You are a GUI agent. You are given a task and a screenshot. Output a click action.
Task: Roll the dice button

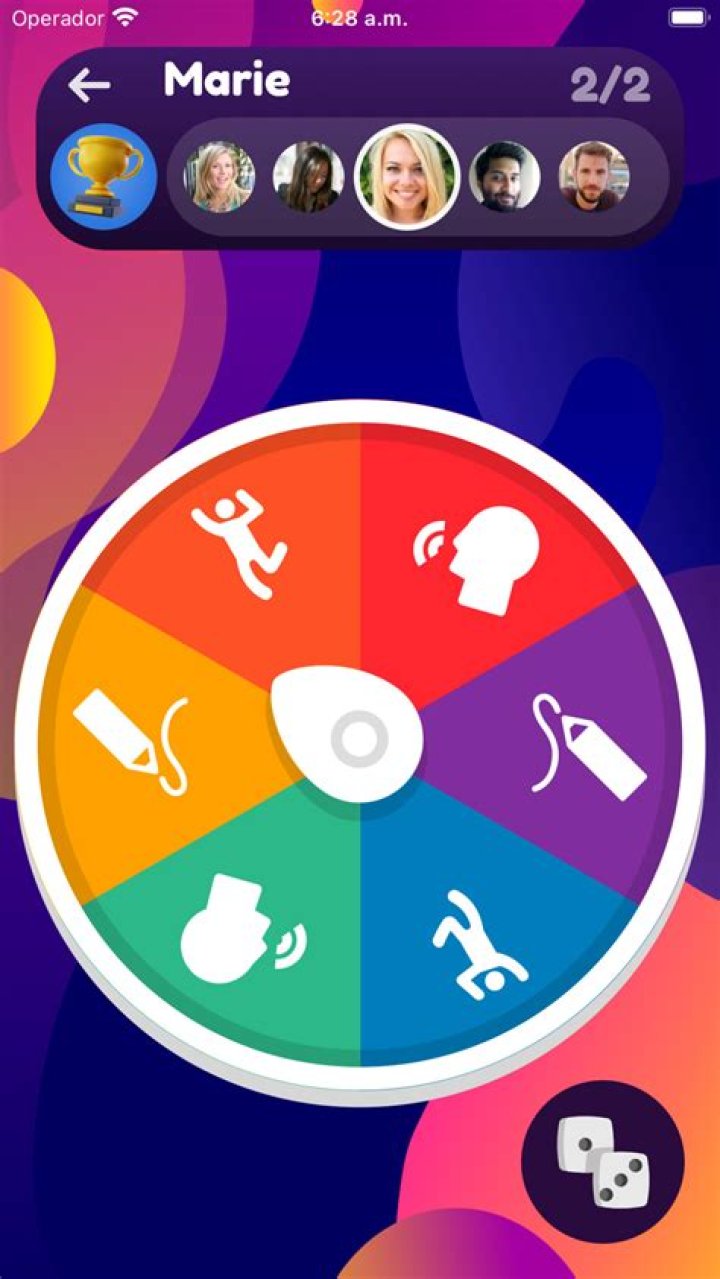pos(603,1161)
